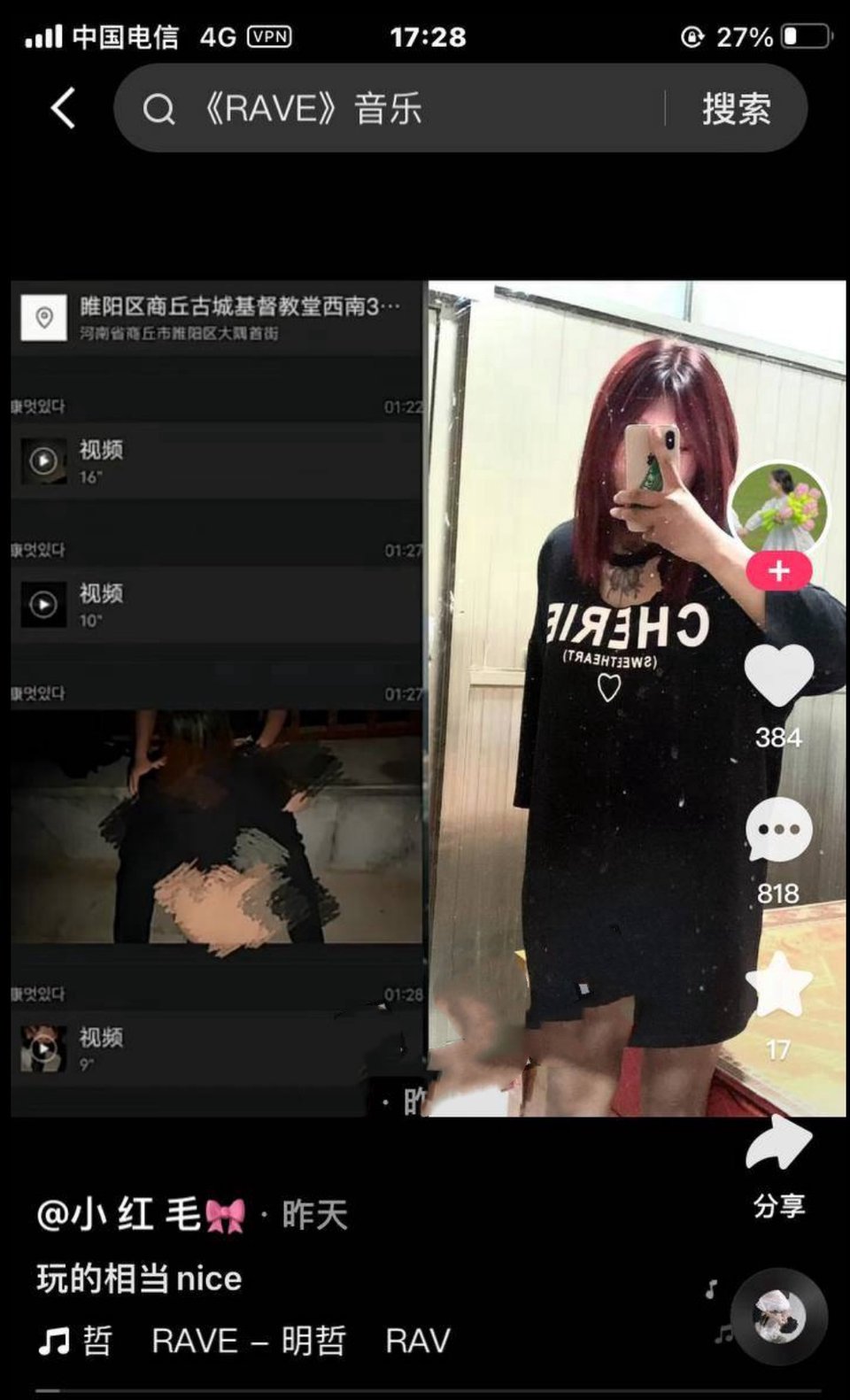Screen dimensions: 850x1400
Task: Tap the 搜索 button
Action: coord(736,109)
